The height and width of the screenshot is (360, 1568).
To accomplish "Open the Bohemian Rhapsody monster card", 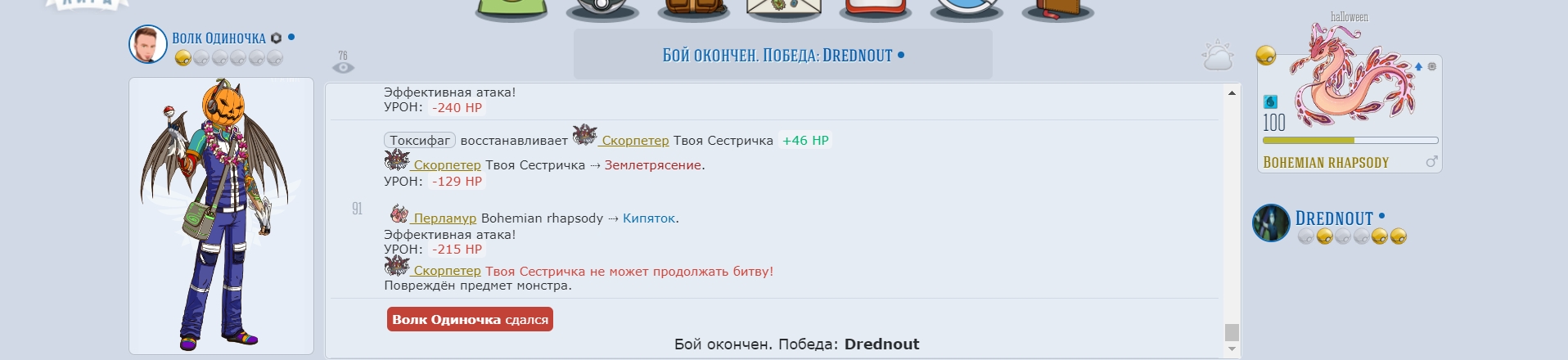I will (1349, 115).
